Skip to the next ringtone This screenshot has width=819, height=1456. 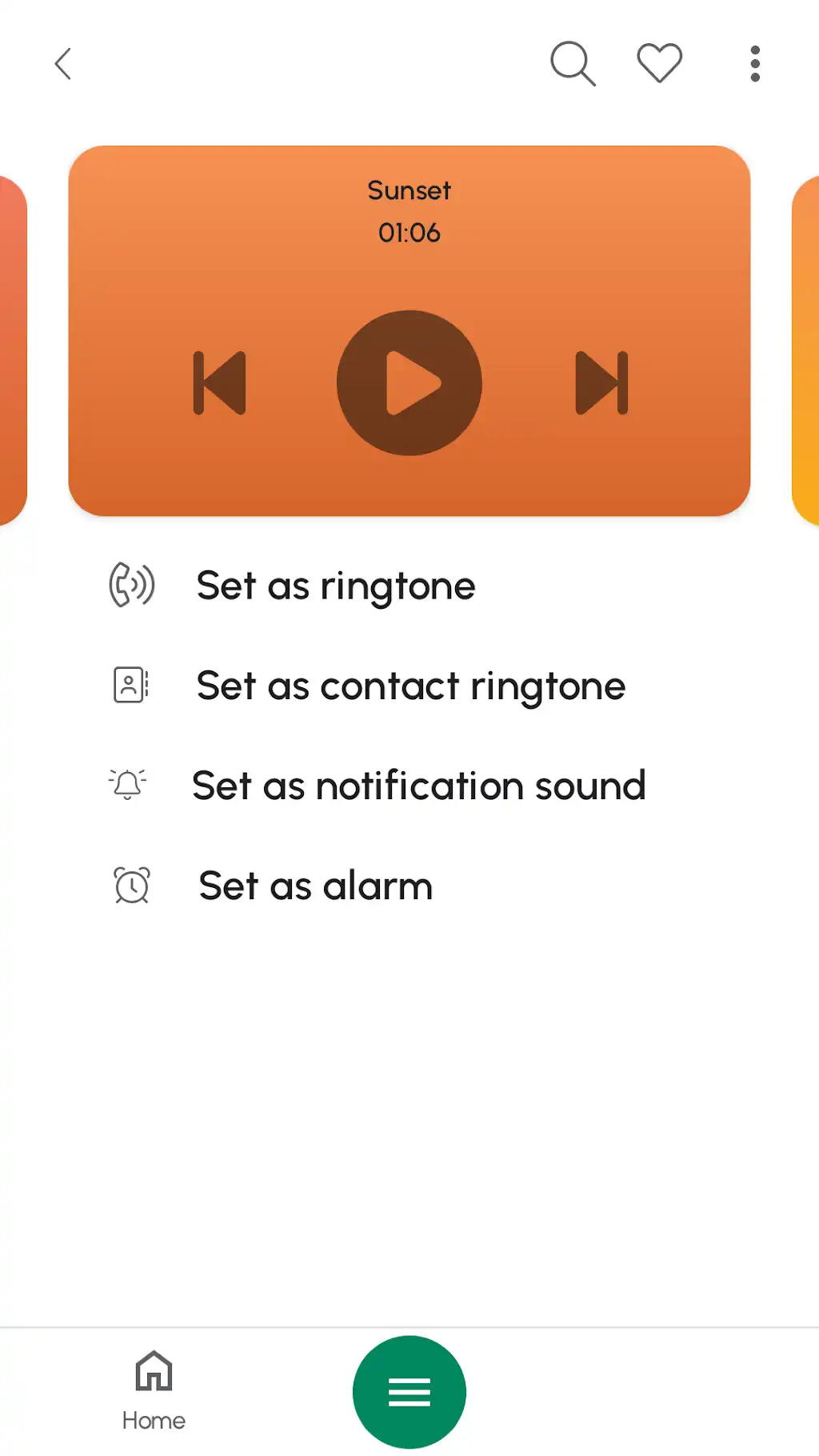coord(601,383)
